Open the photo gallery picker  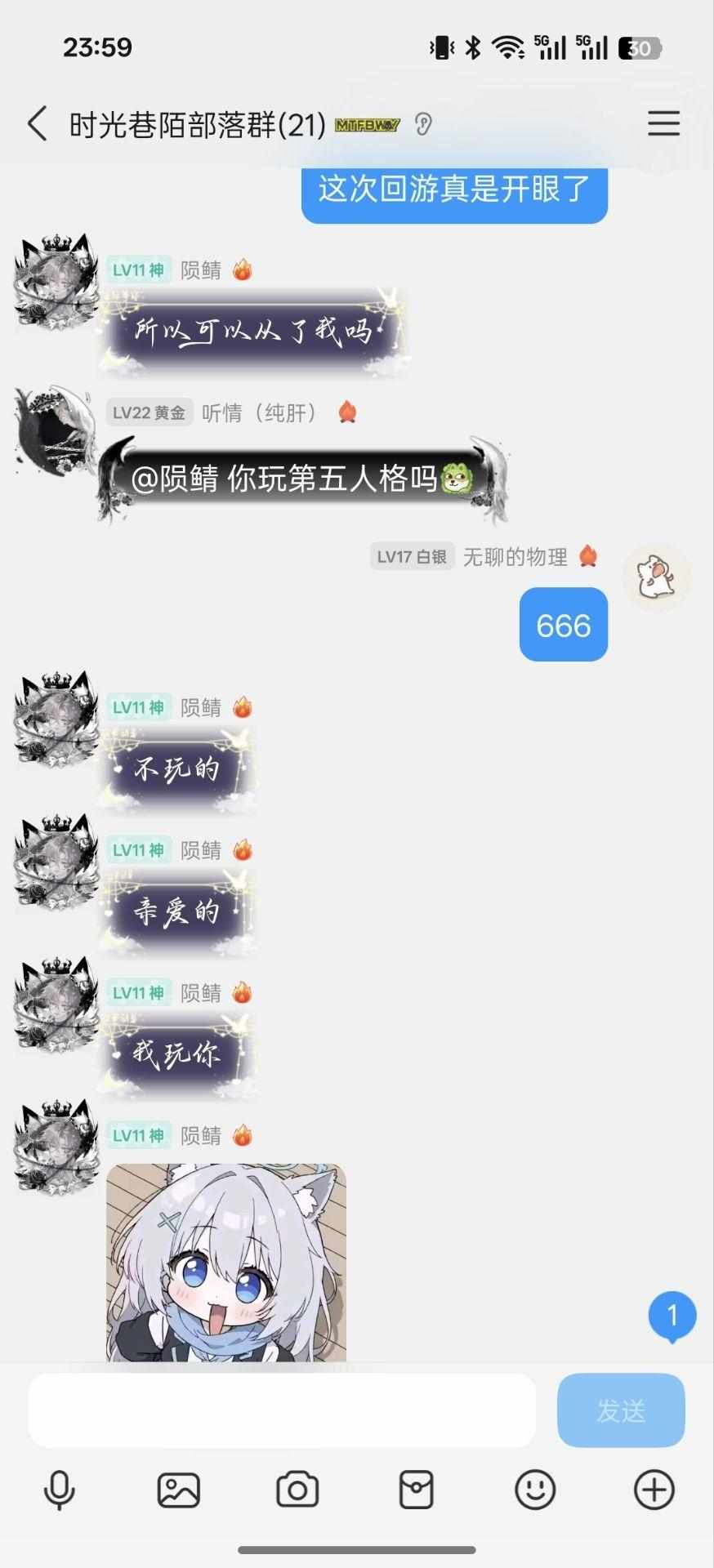coord(178,1490)
